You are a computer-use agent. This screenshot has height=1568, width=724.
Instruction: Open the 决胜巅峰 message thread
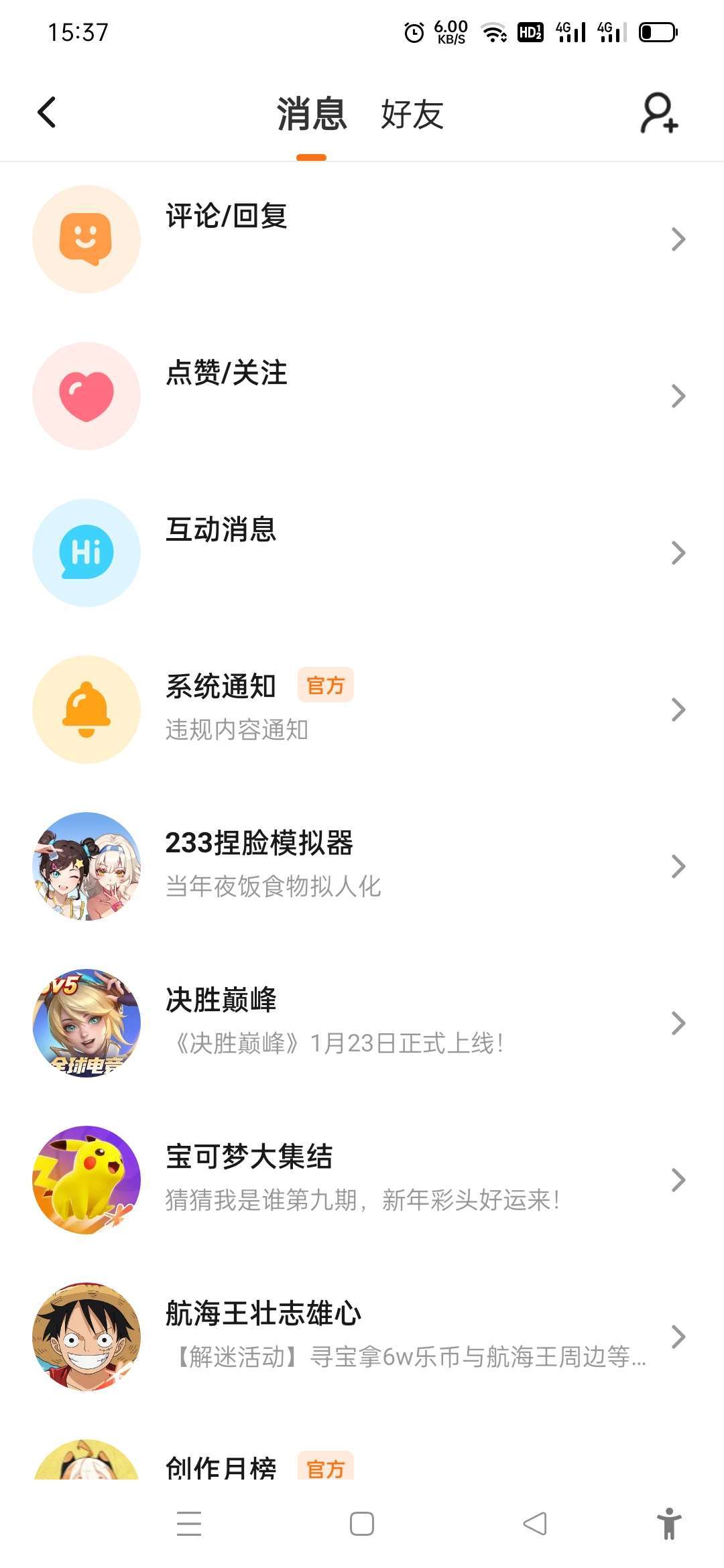coord(362,1023)
